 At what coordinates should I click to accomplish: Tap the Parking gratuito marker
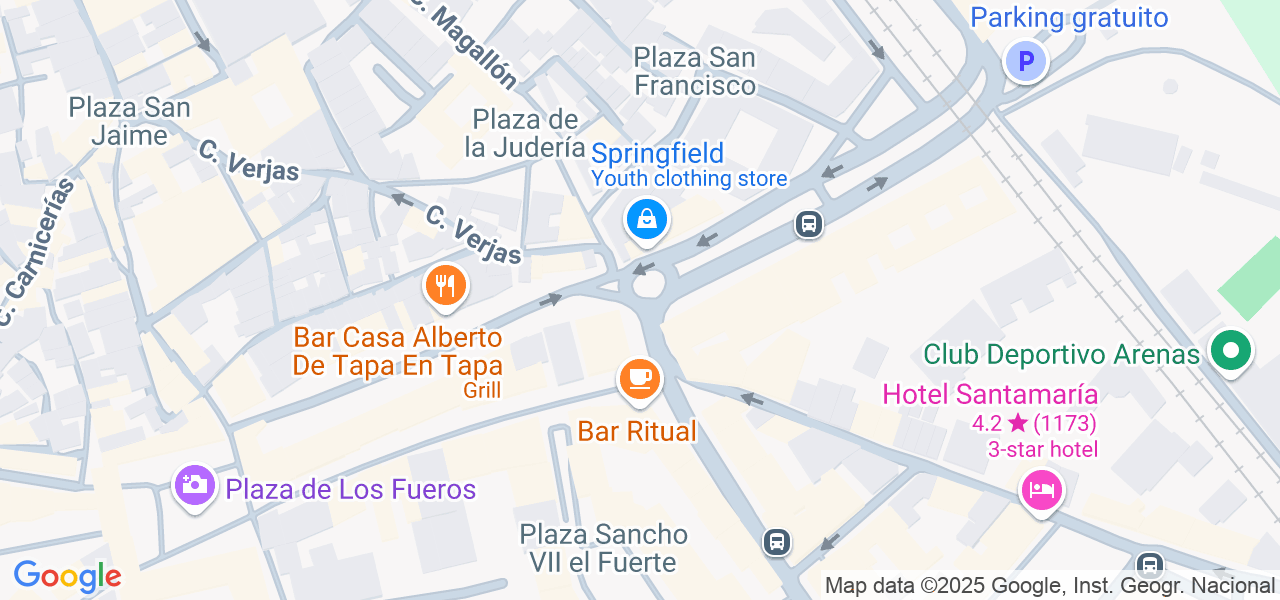pos(1024,62)
